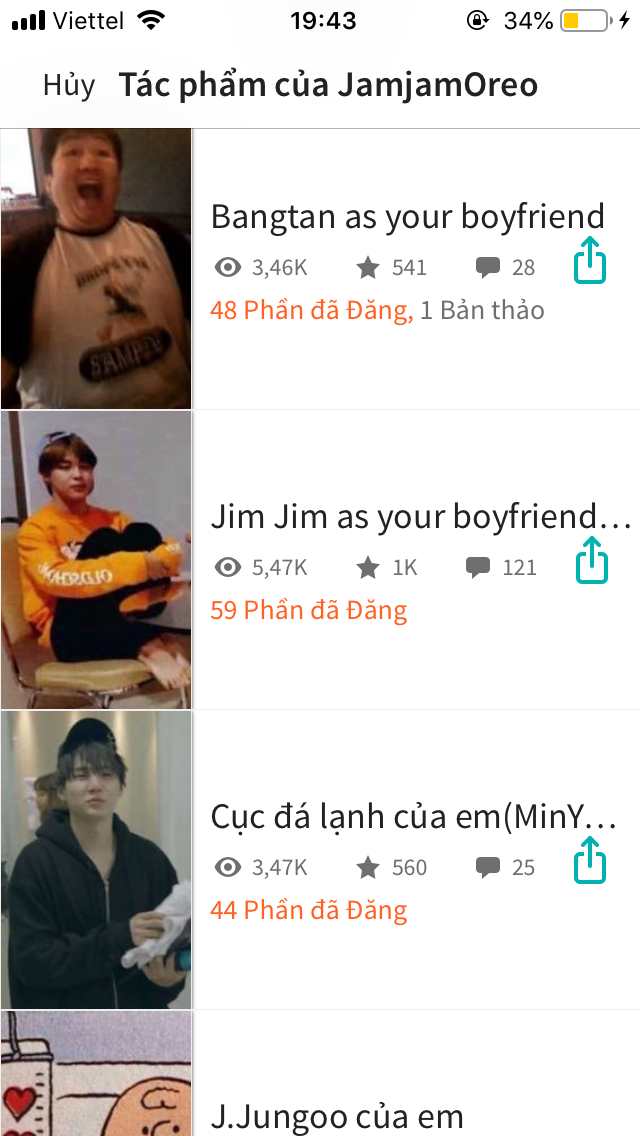Share the Jim Jim as your boyfriend story
The width and height of the screenshot is (640, 1136).
click(591, 561)
